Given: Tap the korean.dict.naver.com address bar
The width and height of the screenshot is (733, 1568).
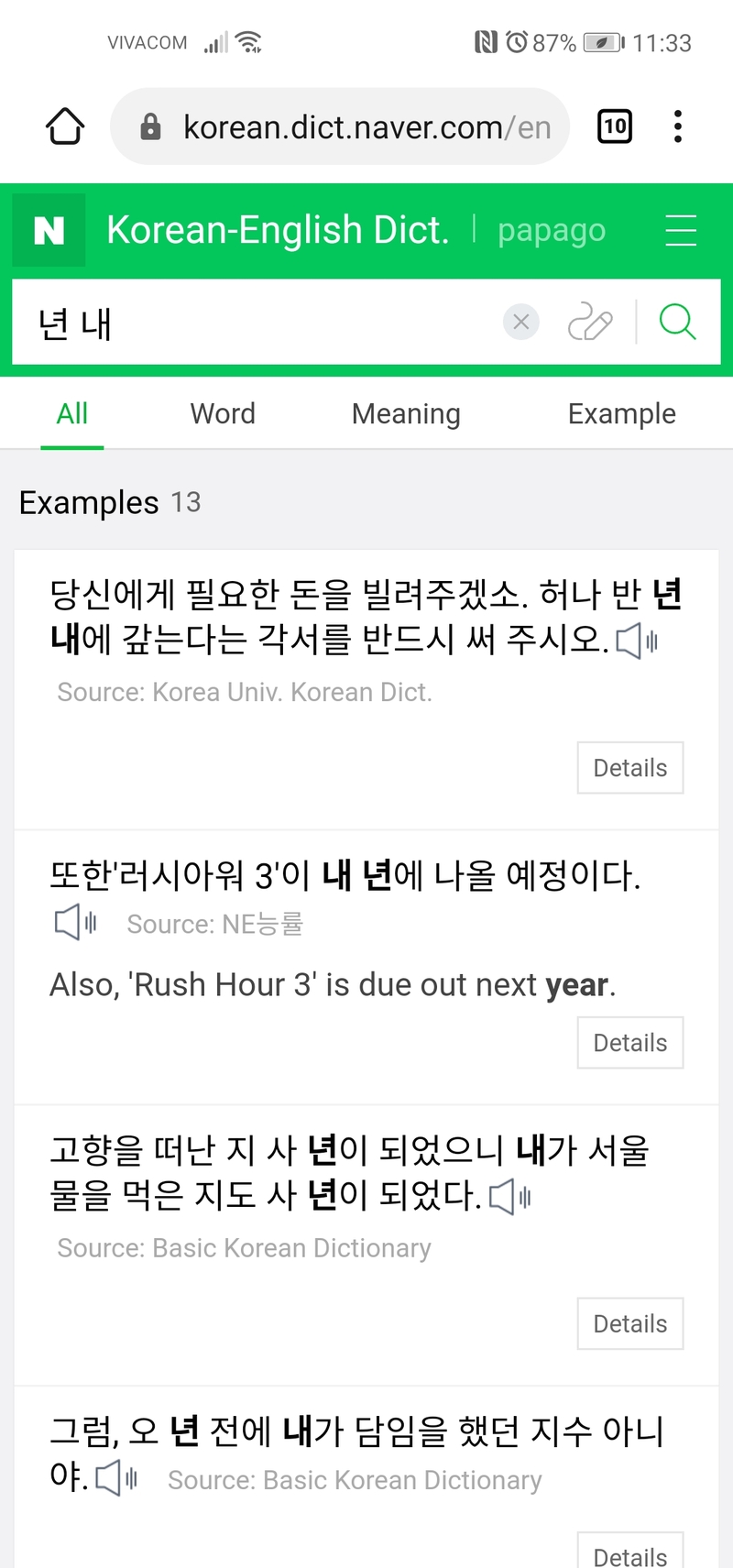Looking at the screenshot, I should tap(340, 126).
